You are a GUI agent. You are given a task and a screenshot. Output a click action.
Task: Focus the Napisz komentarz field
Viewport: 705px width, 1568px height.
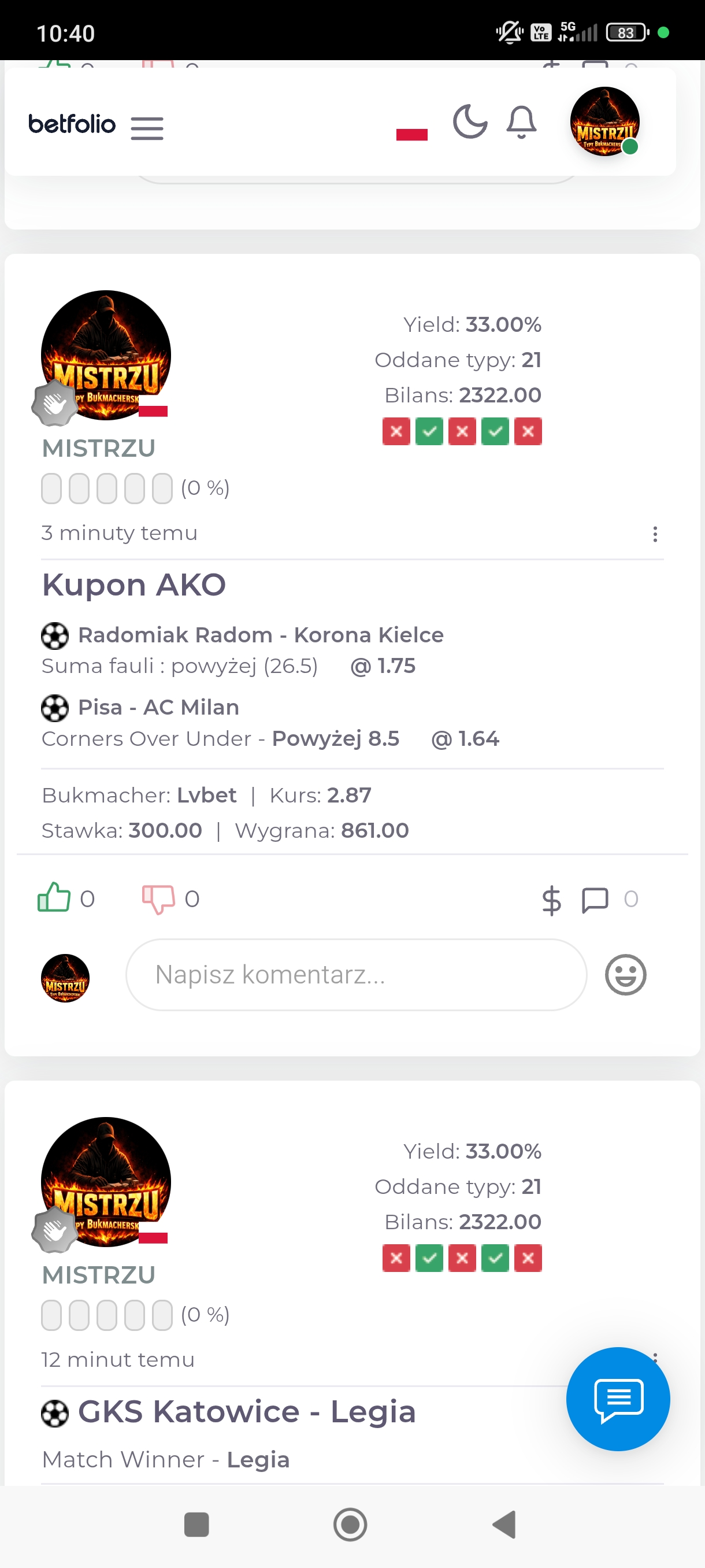click(356, 975)
